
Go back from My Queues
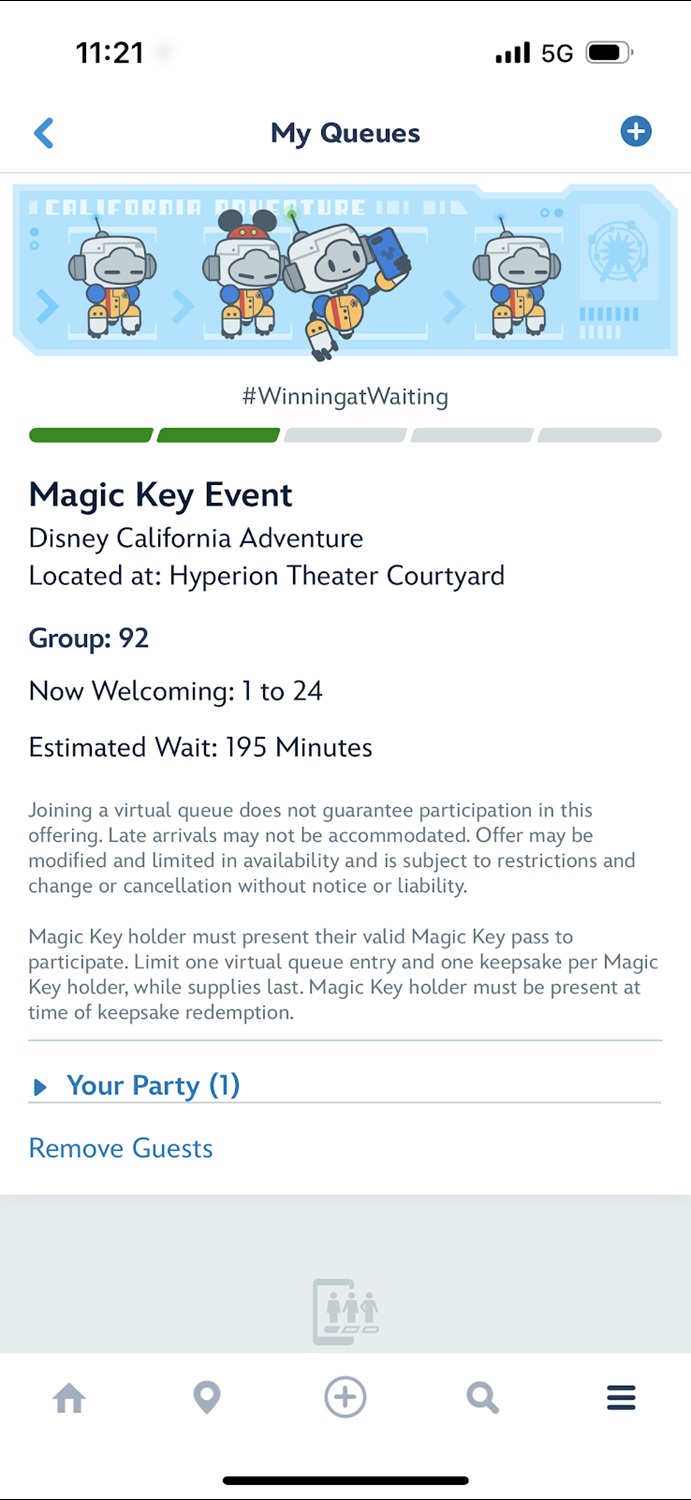[x=44, y=133]
